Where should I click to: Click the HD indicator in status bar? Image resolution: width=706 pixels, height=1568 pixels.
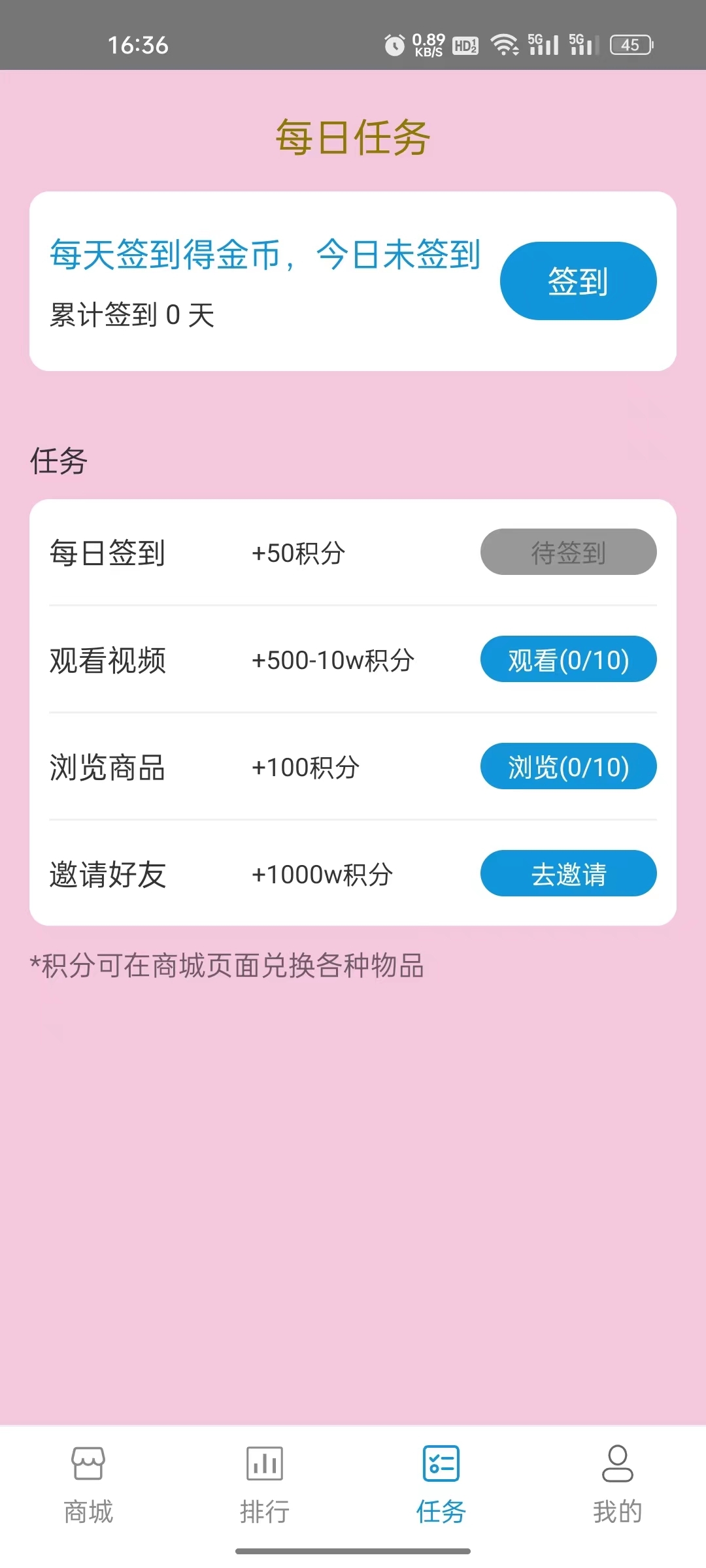(464, 44)
